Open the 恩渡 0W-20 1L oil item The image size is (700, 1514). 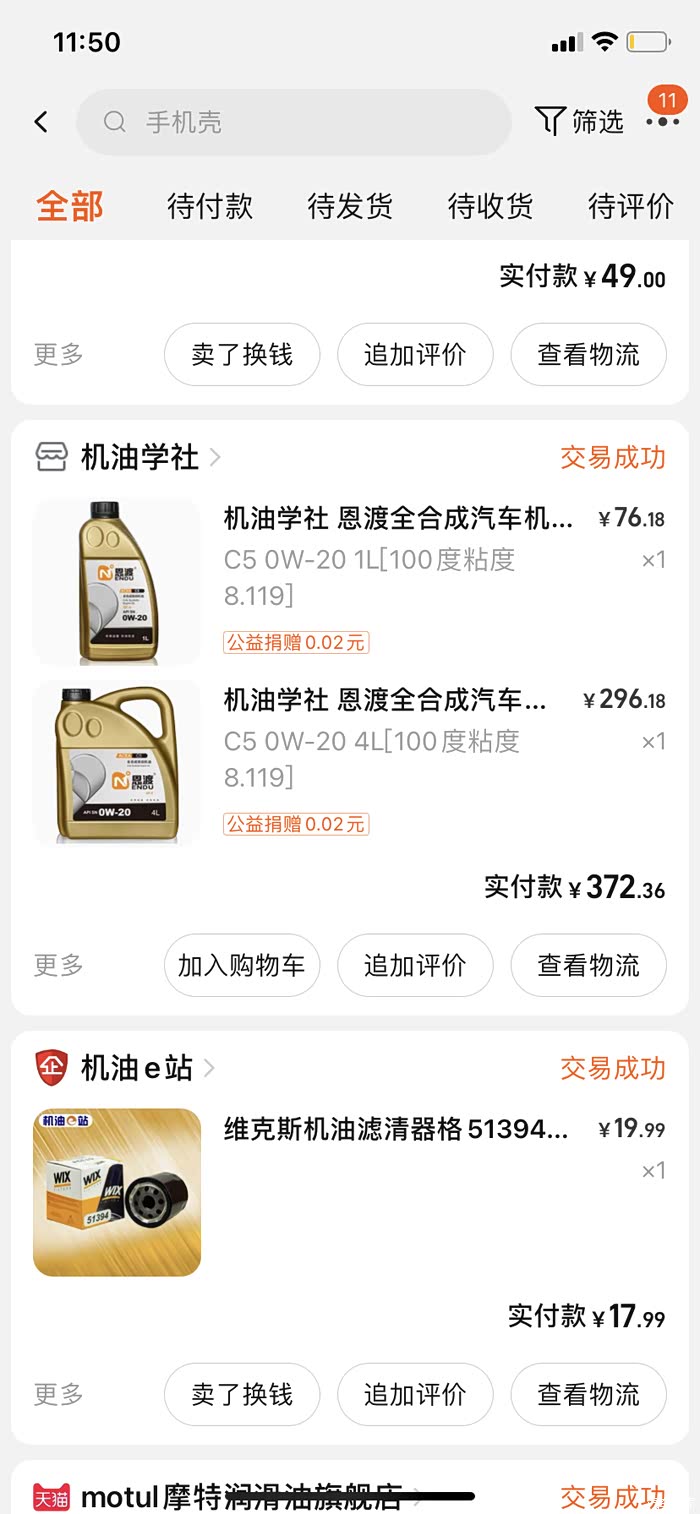[398, 519]
